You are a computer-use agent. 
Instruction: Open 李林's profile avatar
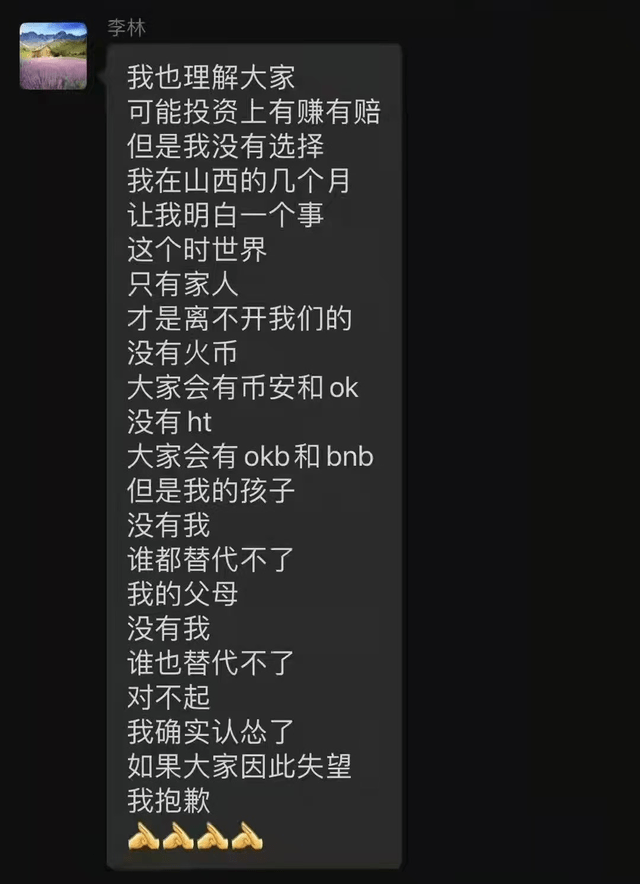coord(54,57)
